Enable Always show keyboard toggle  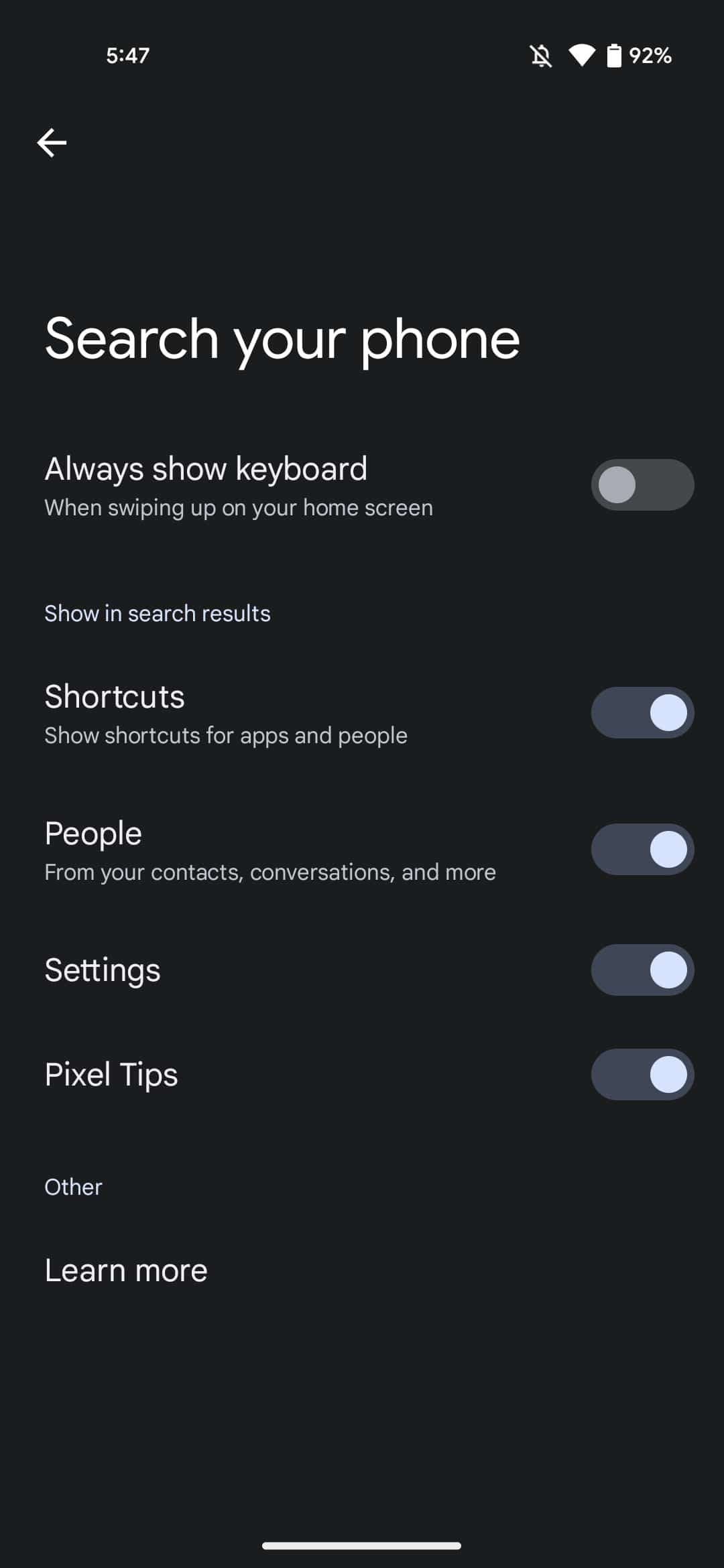642,484
